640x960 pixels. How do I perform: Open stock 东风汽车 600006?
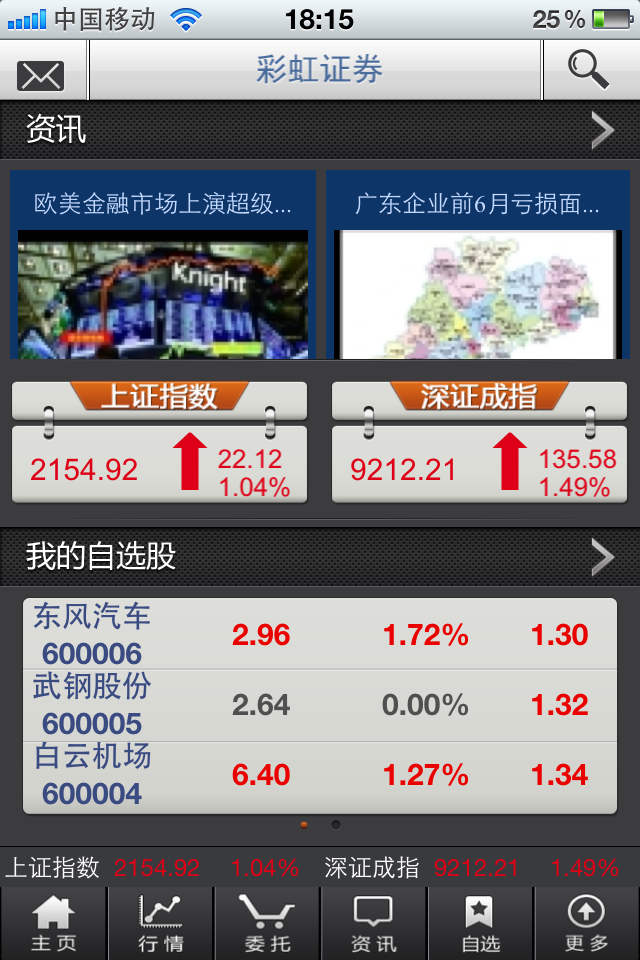(x=320, y=635)
